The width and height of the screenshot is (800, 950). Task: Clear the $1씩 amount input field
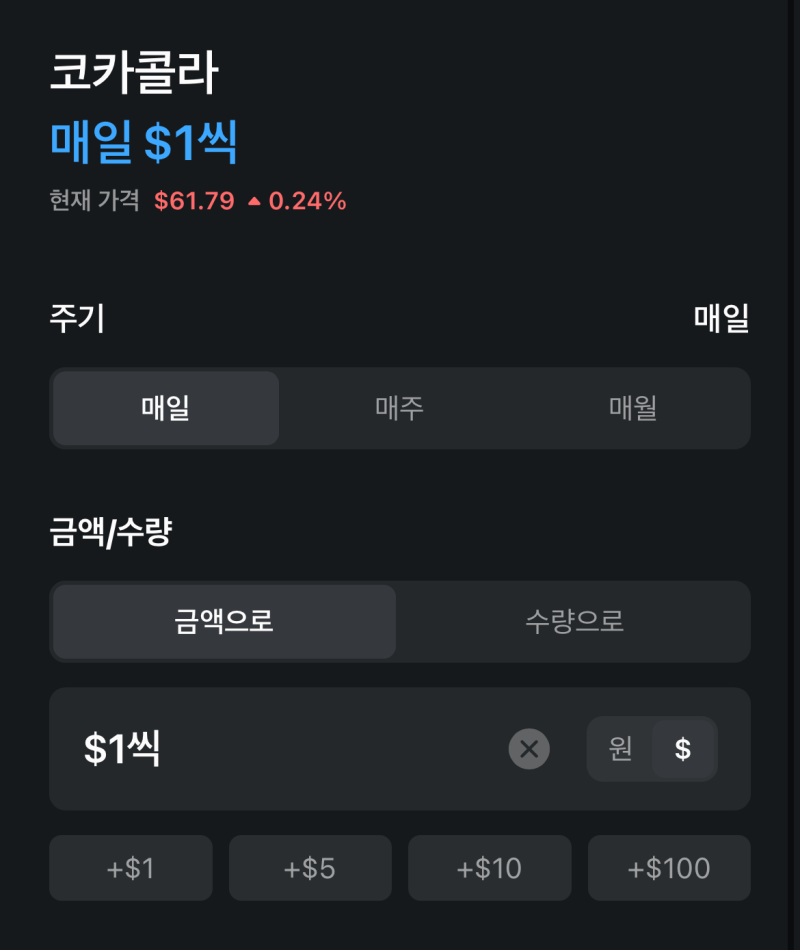[x=529, y=749]
